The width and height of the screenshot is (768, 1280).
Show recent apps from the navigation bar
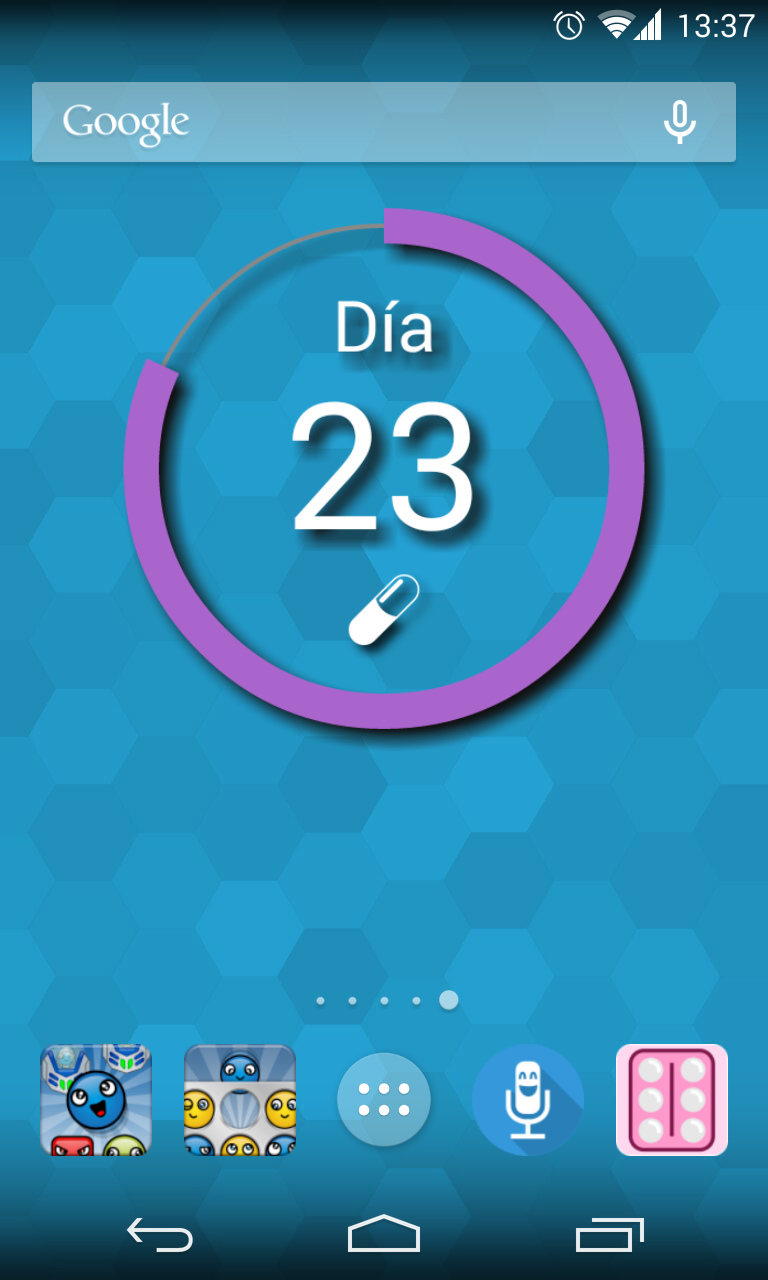pyautogui.click(x=610, y=1236)
